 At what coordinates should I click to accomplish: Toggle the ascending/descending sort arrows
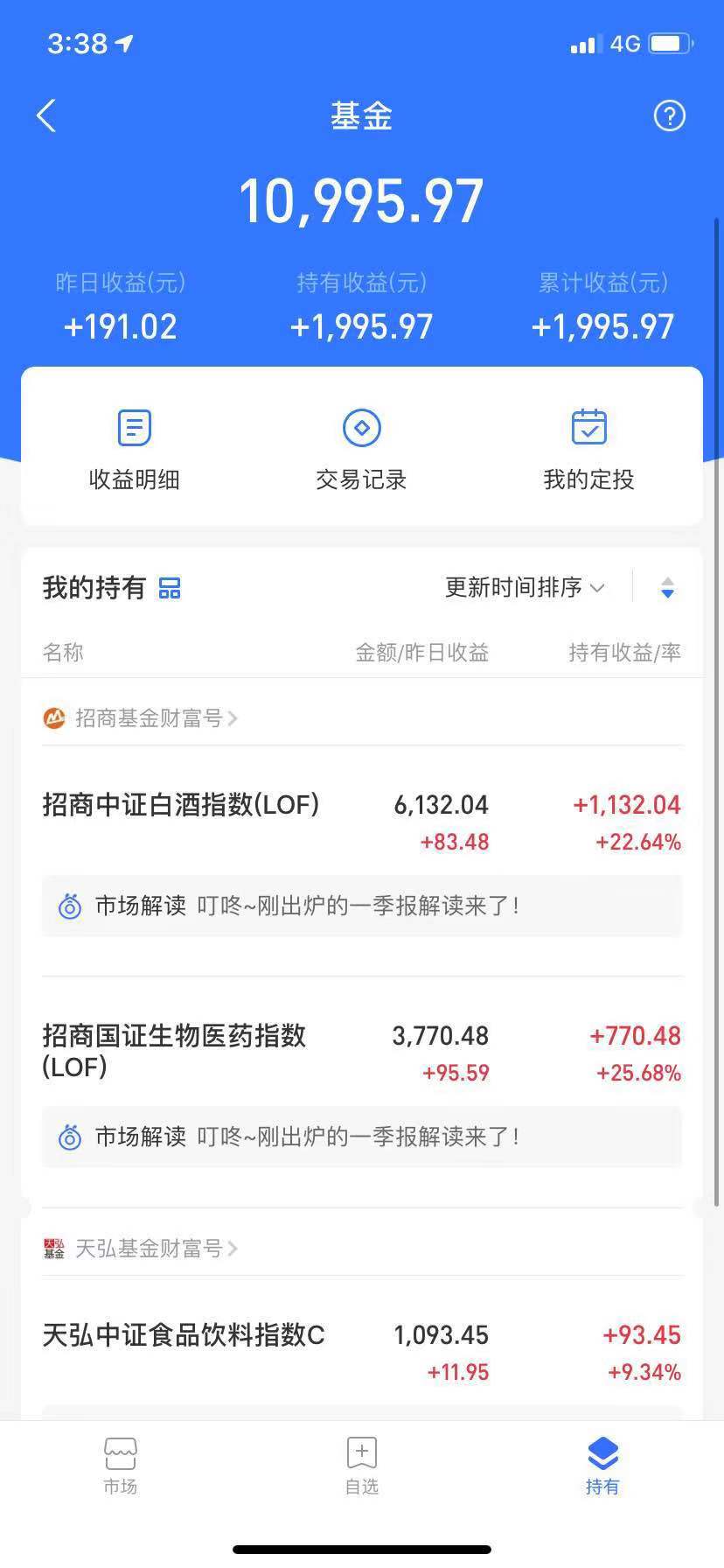pyautogui.click(x=667, y=587)
